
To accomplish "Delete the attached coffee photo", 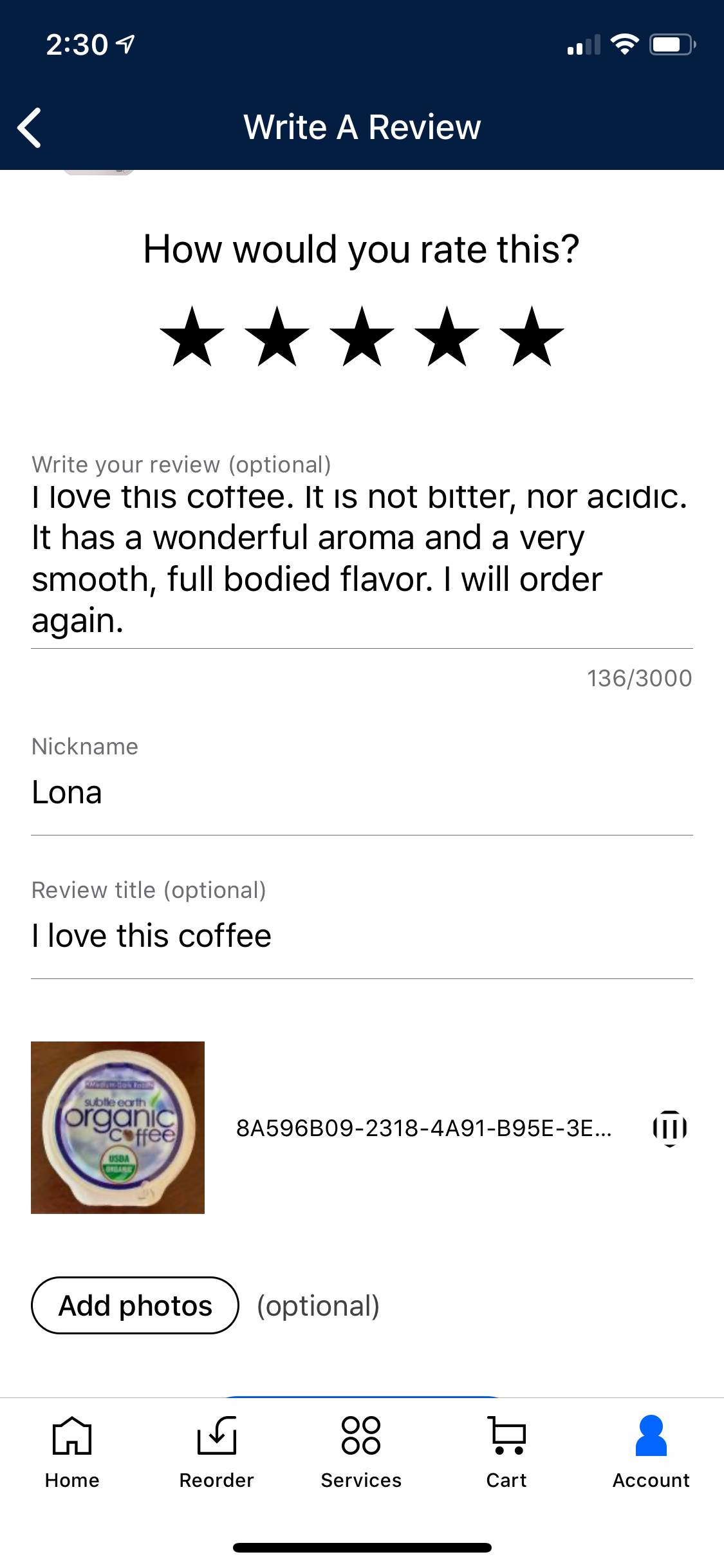I will coord(669,1128).
